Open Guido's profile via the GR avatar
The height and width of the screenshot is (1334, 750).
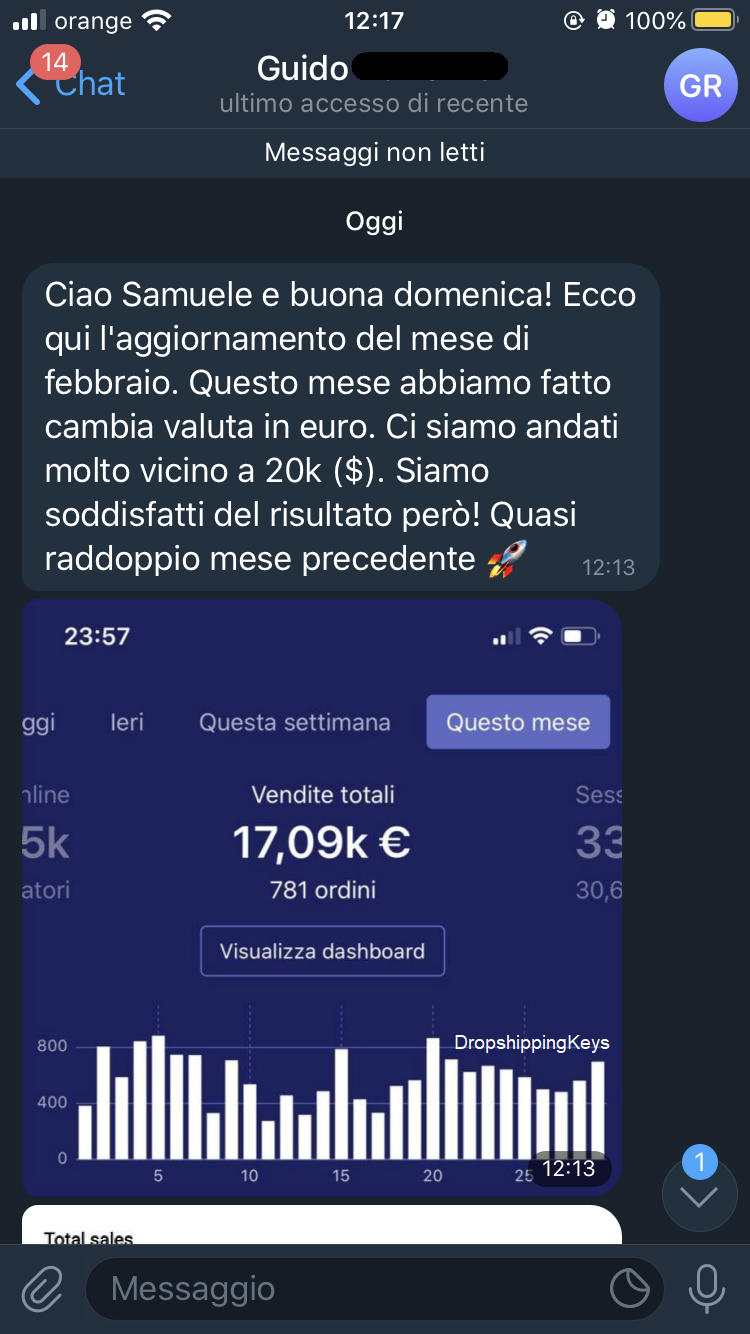700,85
